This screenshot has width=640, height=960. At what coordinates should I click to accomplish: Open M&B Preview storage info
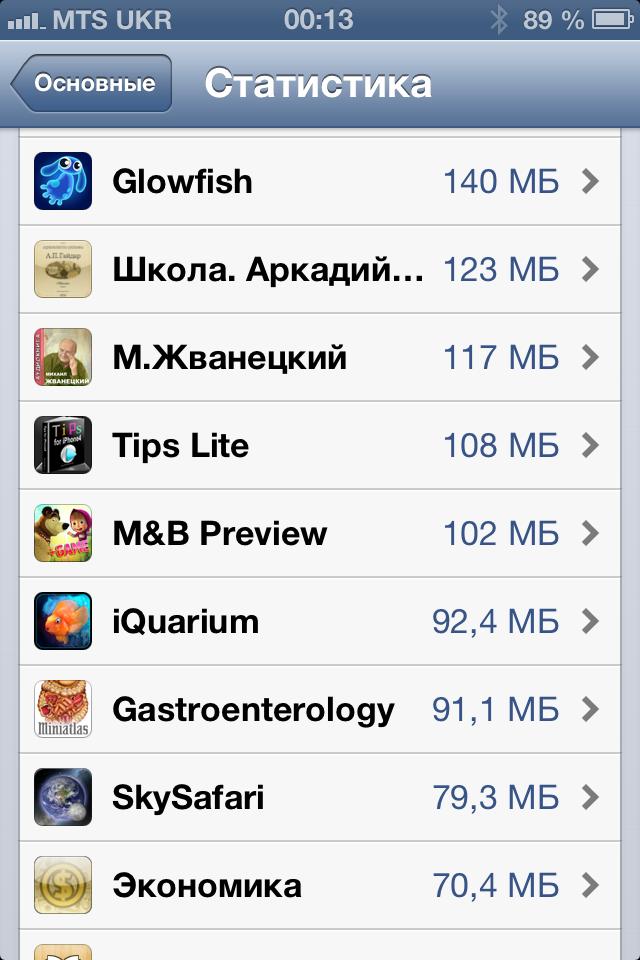(320, 533)
